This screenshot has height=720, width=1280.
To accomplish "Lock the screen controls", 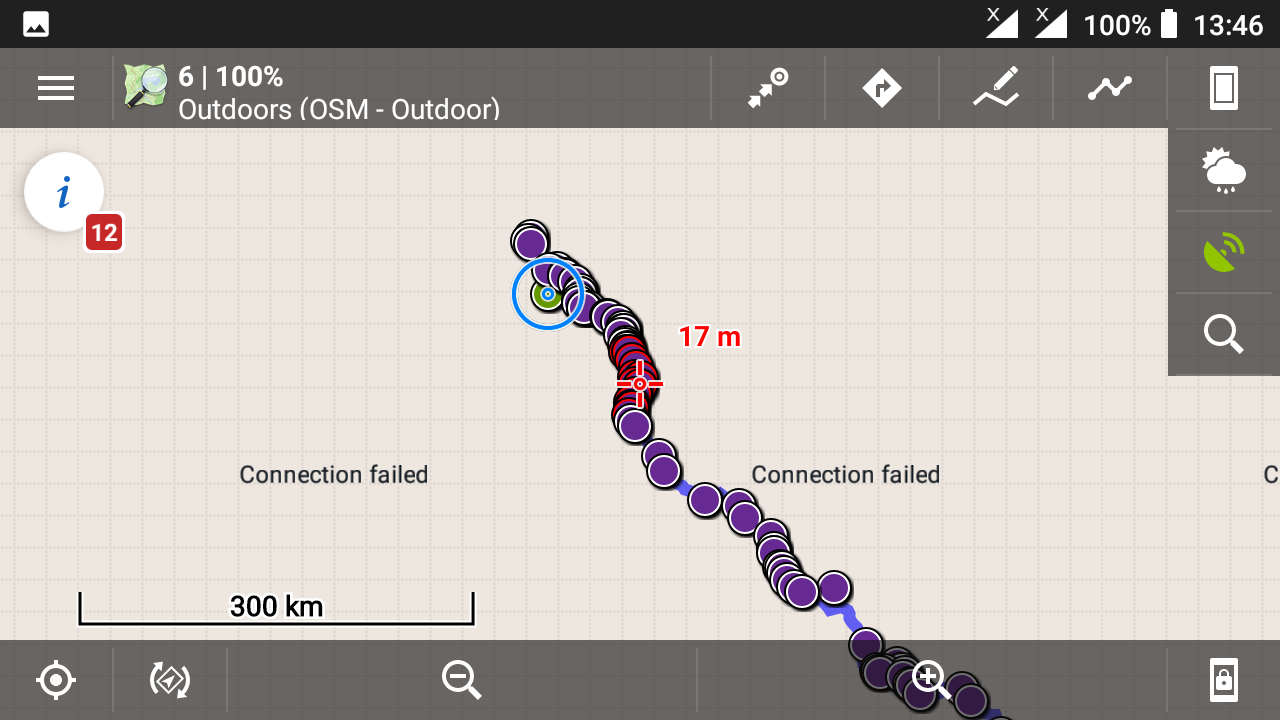I will pos(1224,680).
